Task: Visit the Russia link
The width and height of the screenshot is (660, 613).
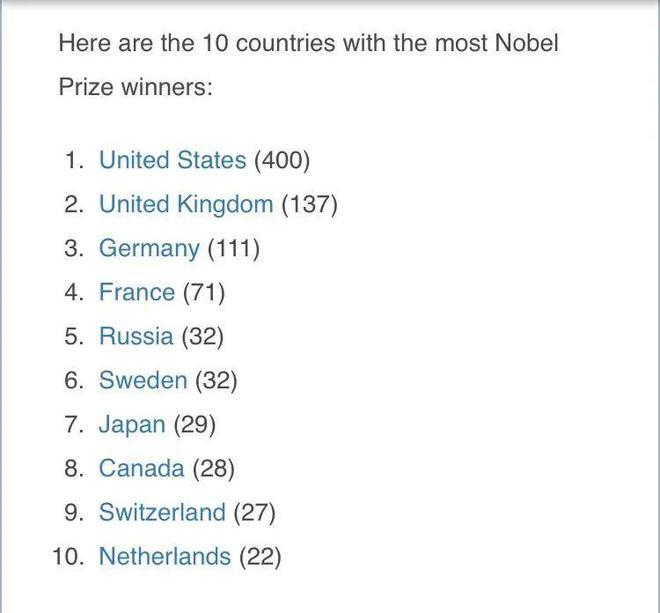Action: click(136, 336)
